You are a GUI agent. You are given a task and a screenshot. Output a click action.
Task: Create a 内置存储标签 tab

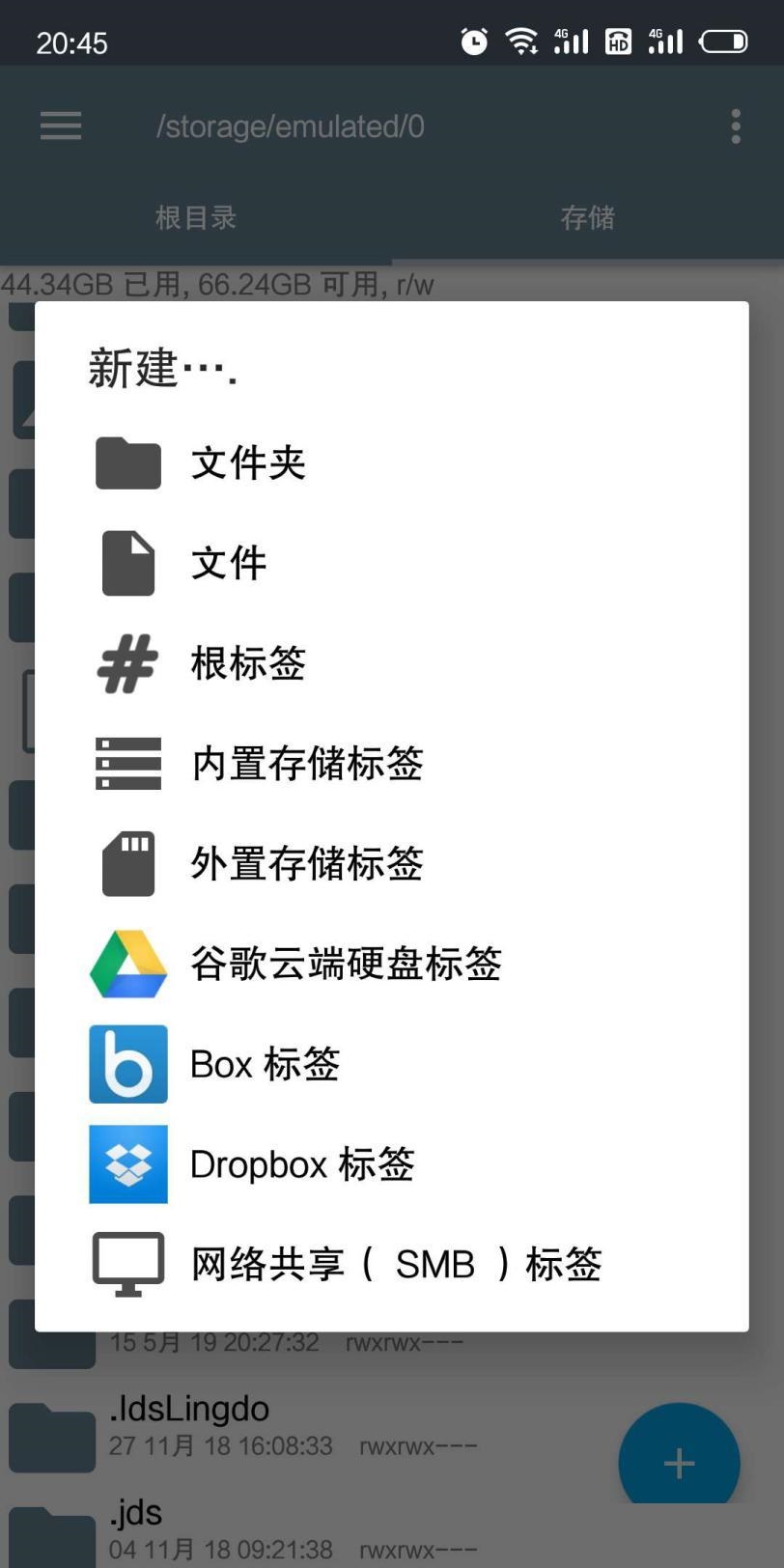(307, 764)
